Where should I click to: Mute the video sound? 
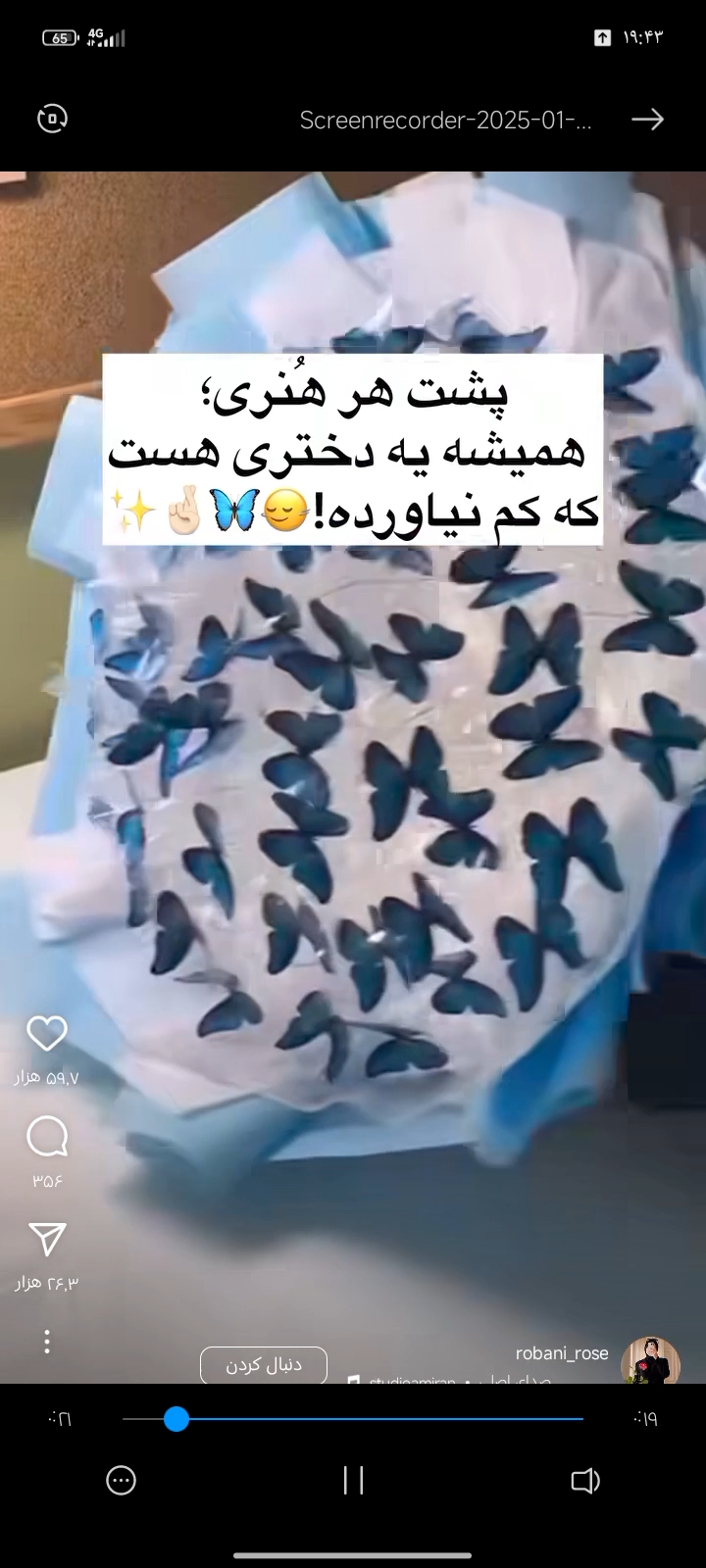(x=584, y=1480)
